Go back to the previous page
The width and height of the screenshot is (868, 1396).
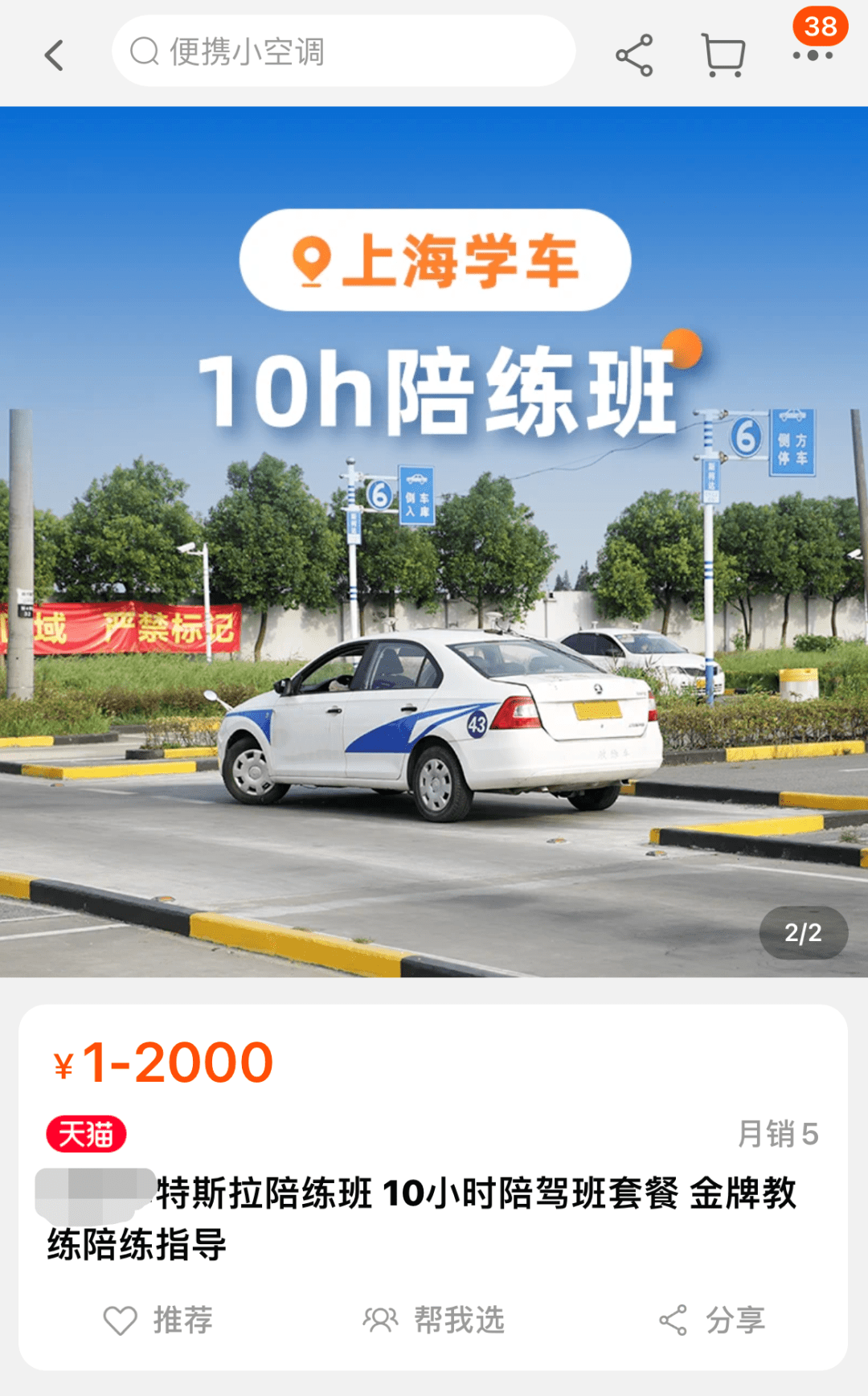click(x=54, y=55)
